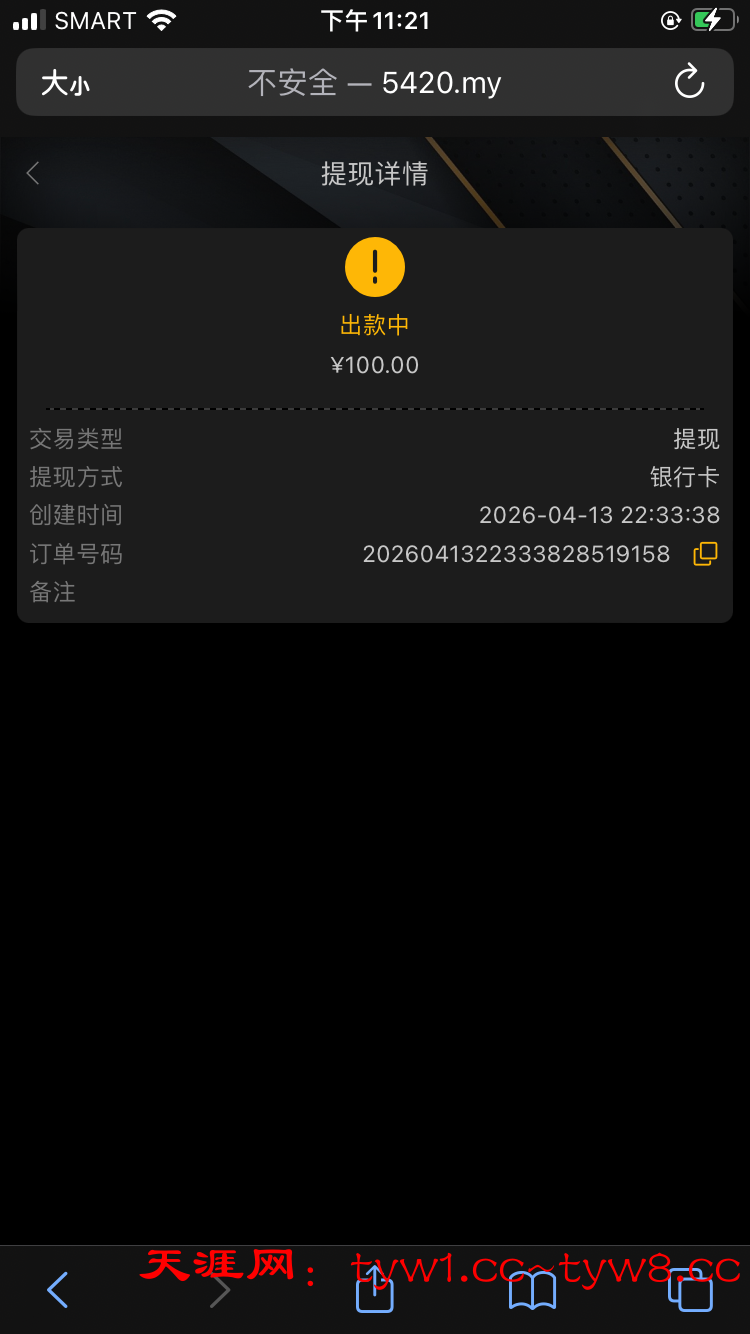The width and height of the screenshot is (750, 1334).
Task: Reload the page in Safari
Action: coord(689,82)
